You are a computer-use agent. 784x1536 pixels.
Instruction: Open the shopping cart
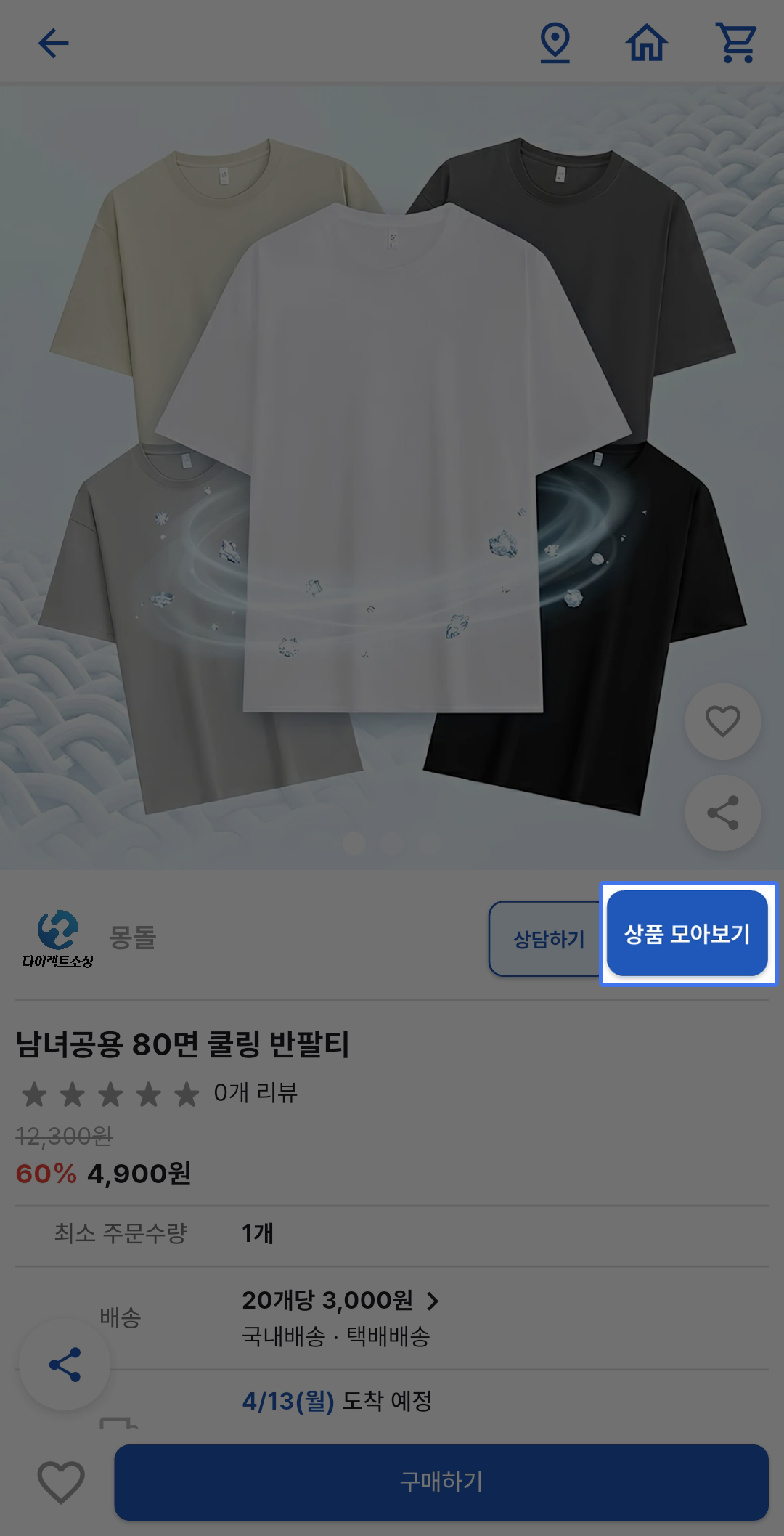(x=736, y=43)
